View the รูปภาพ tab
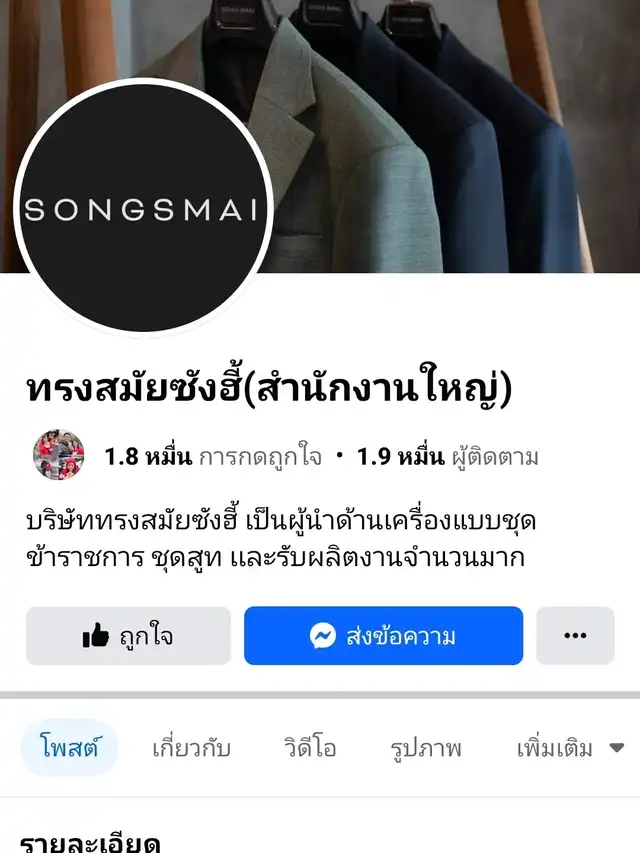This screenshot has width=640, height=853. pyautogui.click(x=426, y=748)
